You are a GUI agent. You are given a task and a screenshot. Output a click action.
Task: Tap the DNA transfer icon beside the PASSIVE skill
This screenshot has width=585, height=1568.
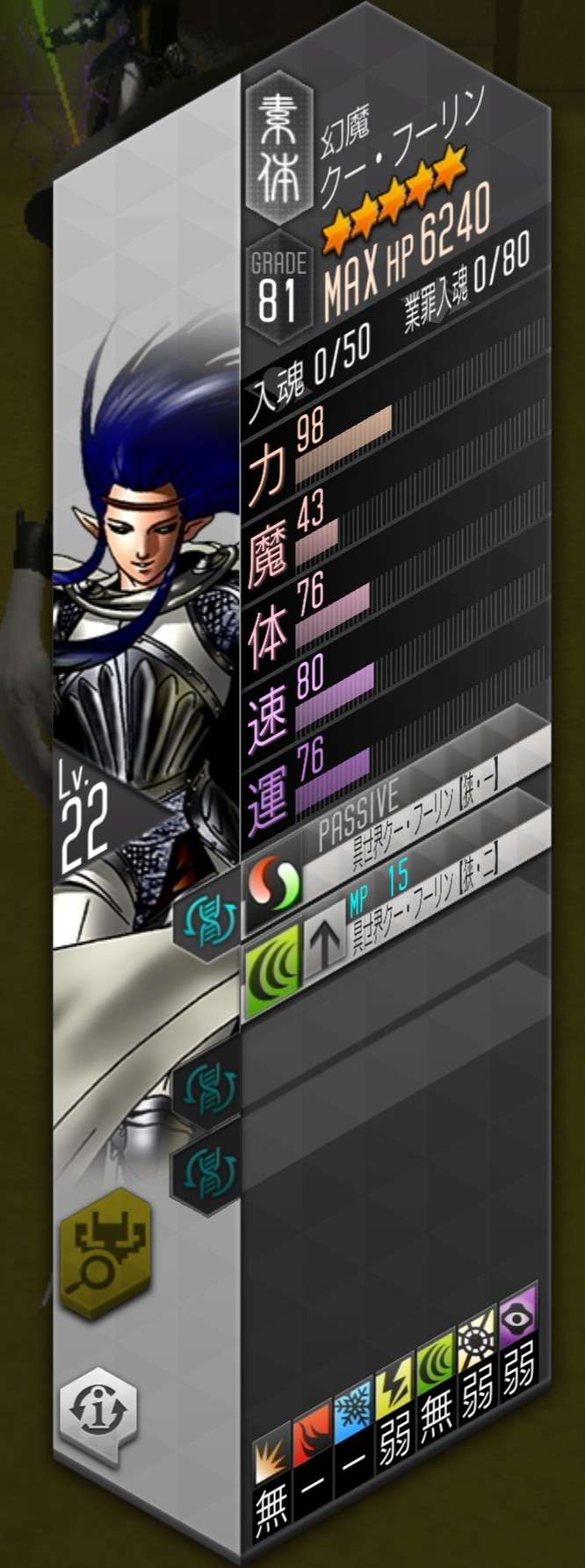pyautogui.click(x=207, y=918)
